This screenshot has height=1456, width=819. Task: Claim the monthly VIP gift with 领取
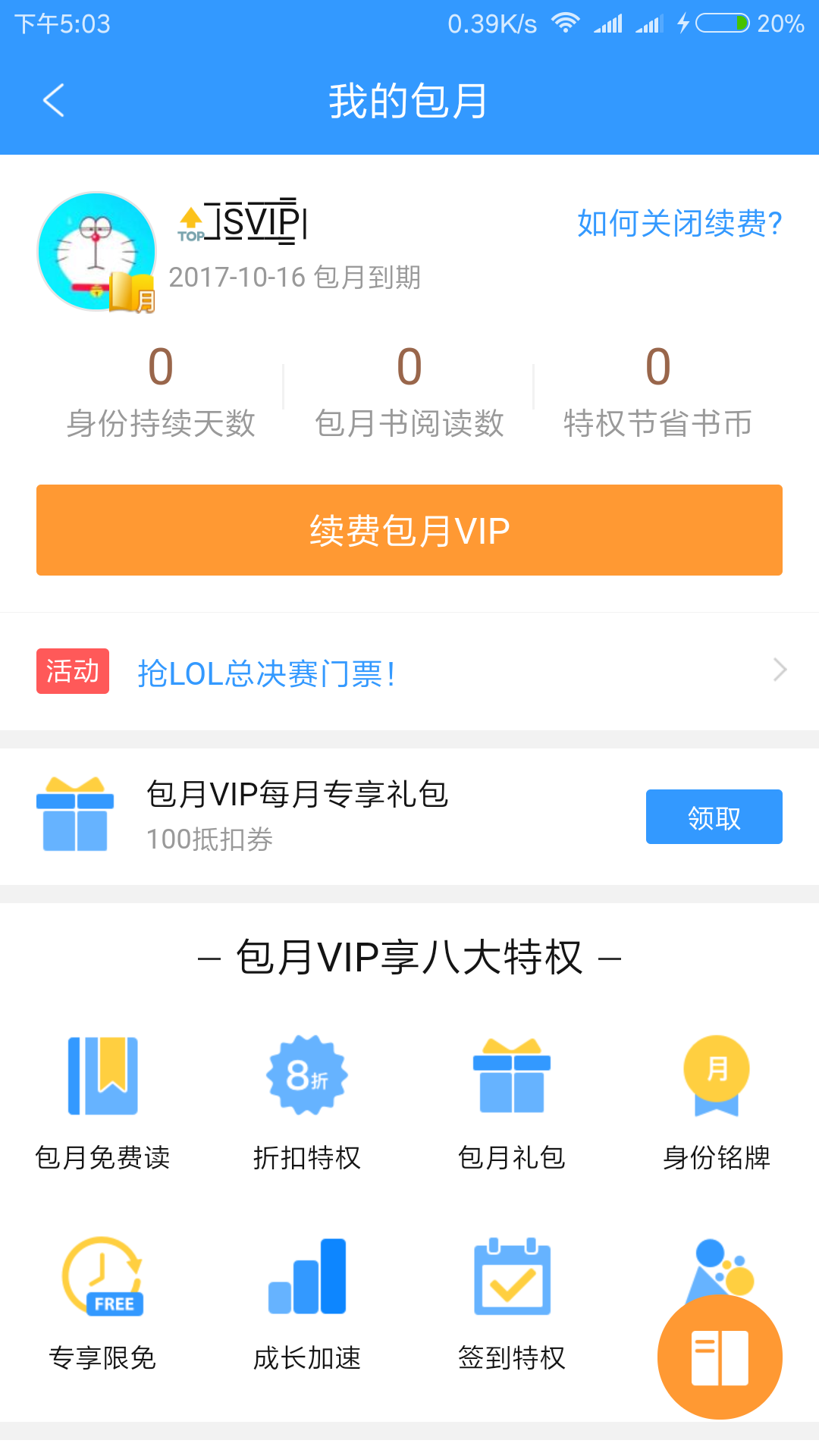(x=714, y=817)
